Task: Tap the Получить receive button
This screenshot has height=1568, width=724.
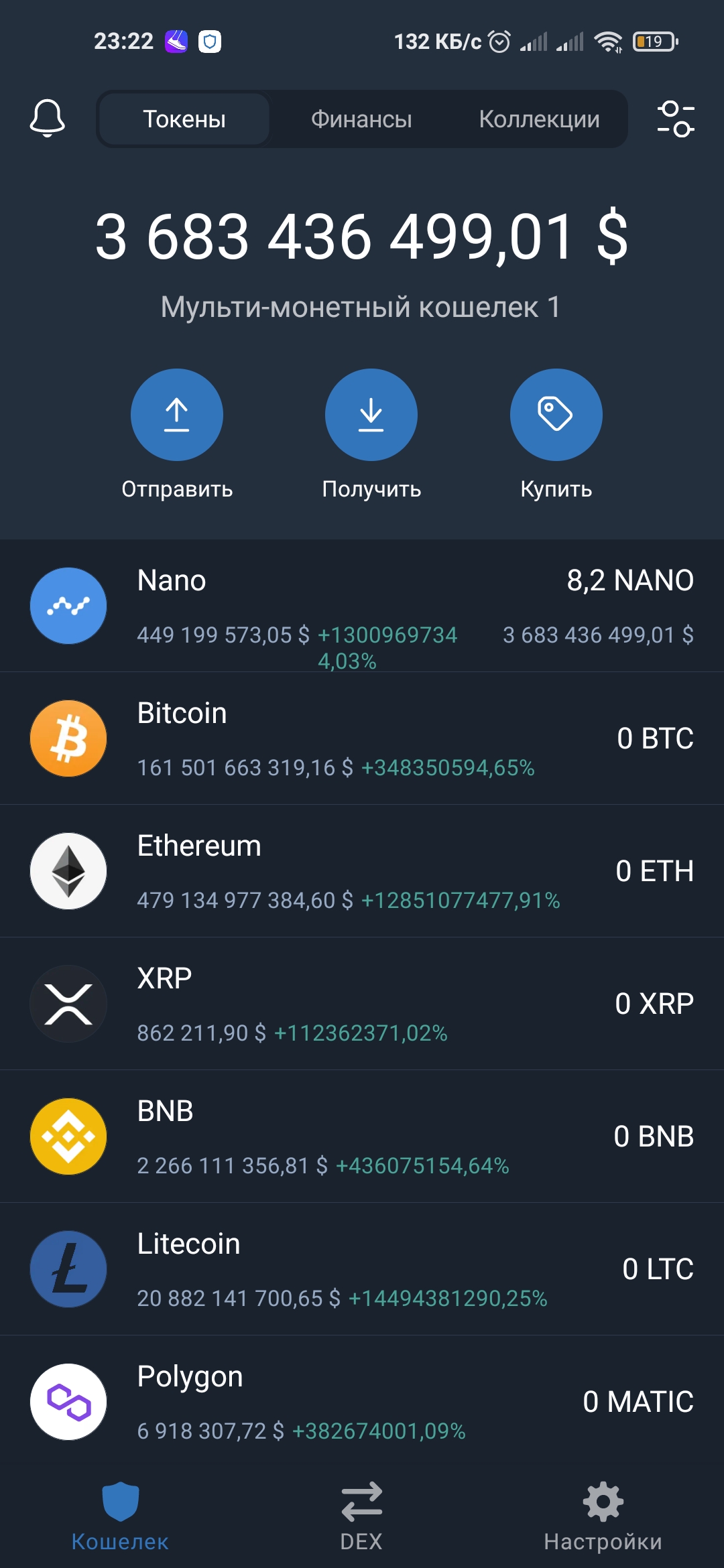Action: (371, 415)
